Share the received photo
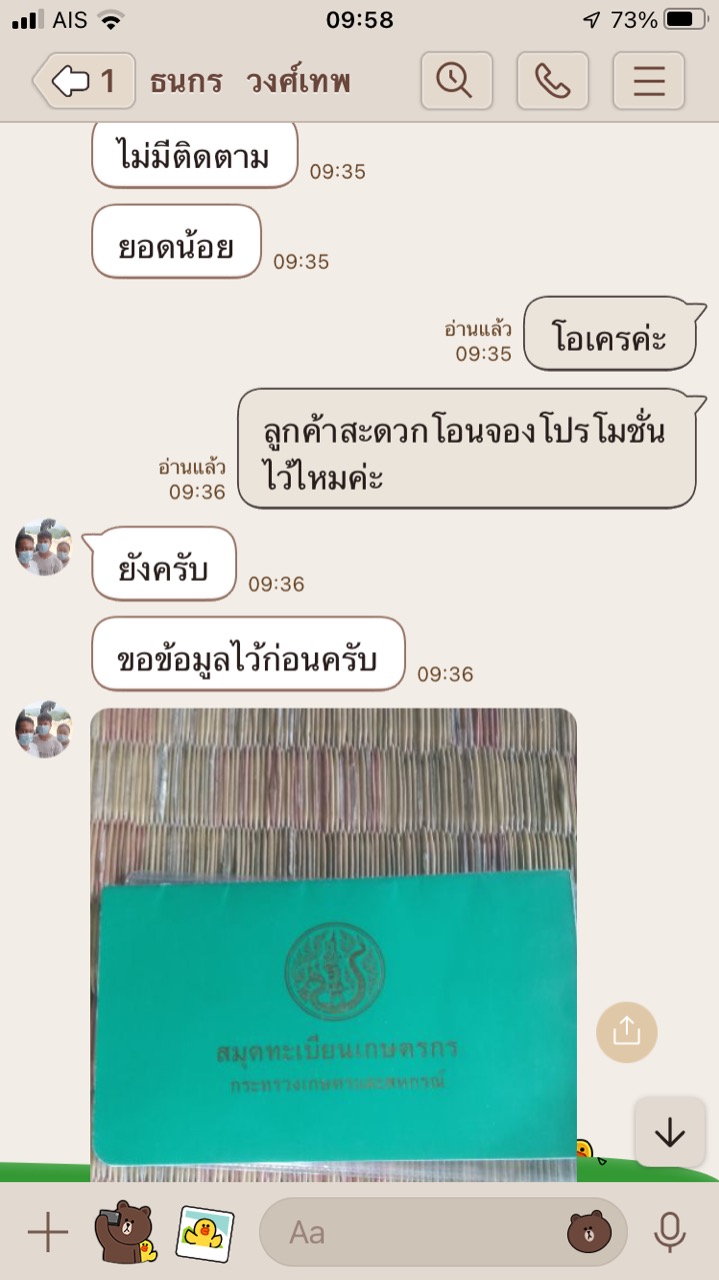The image size is (719, 1280). 626,1031
